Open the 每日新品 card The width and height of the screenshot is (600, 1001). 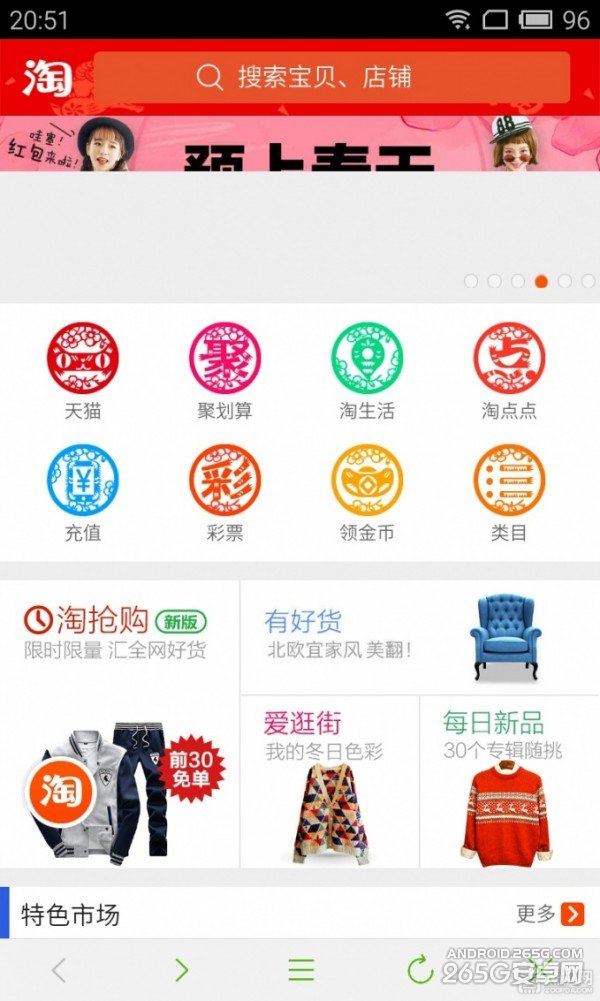pyautogui.click(x=509, y=782)
